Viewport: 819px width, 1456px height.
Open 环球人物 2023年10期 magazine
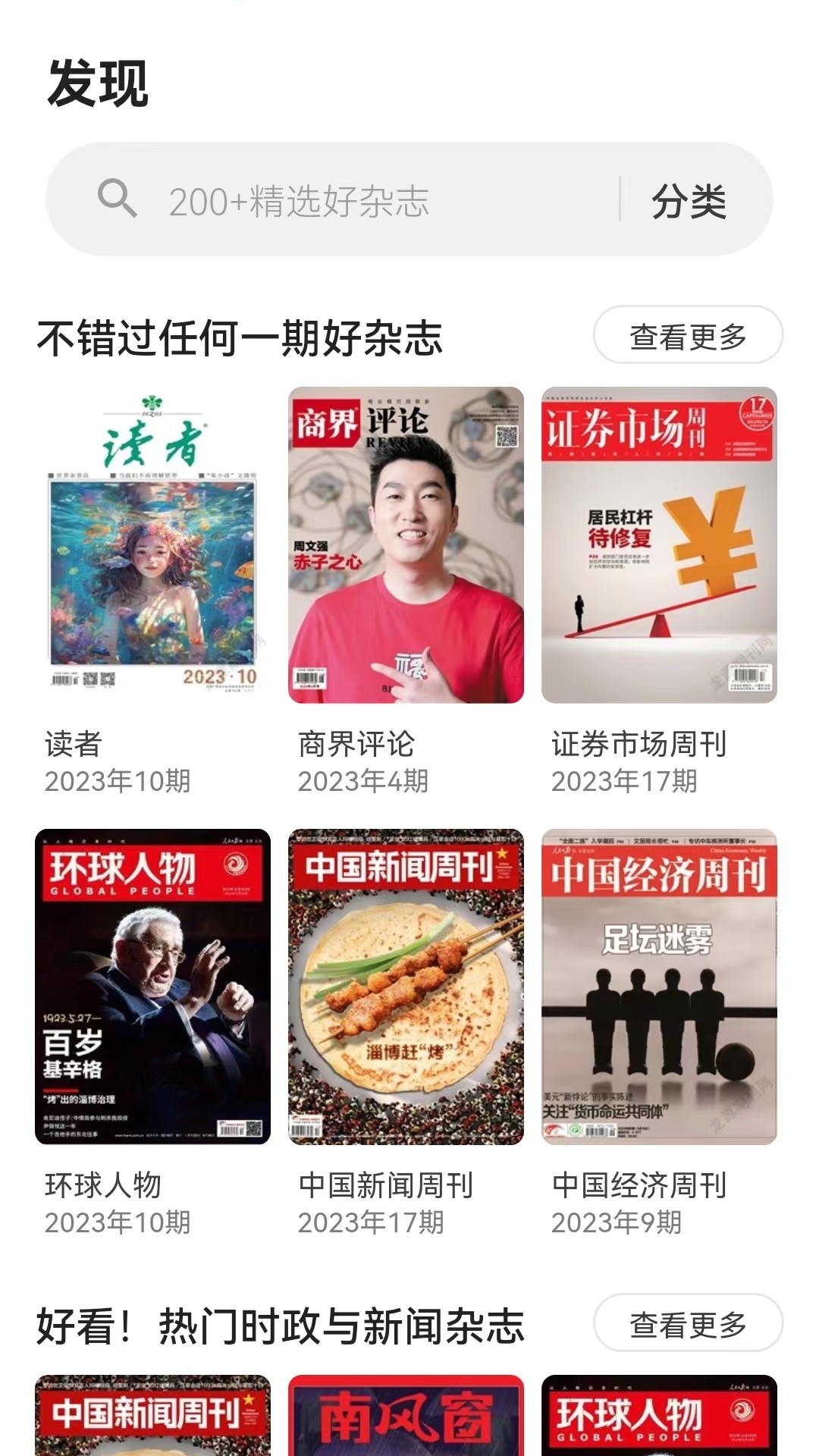tap(152, 987)
